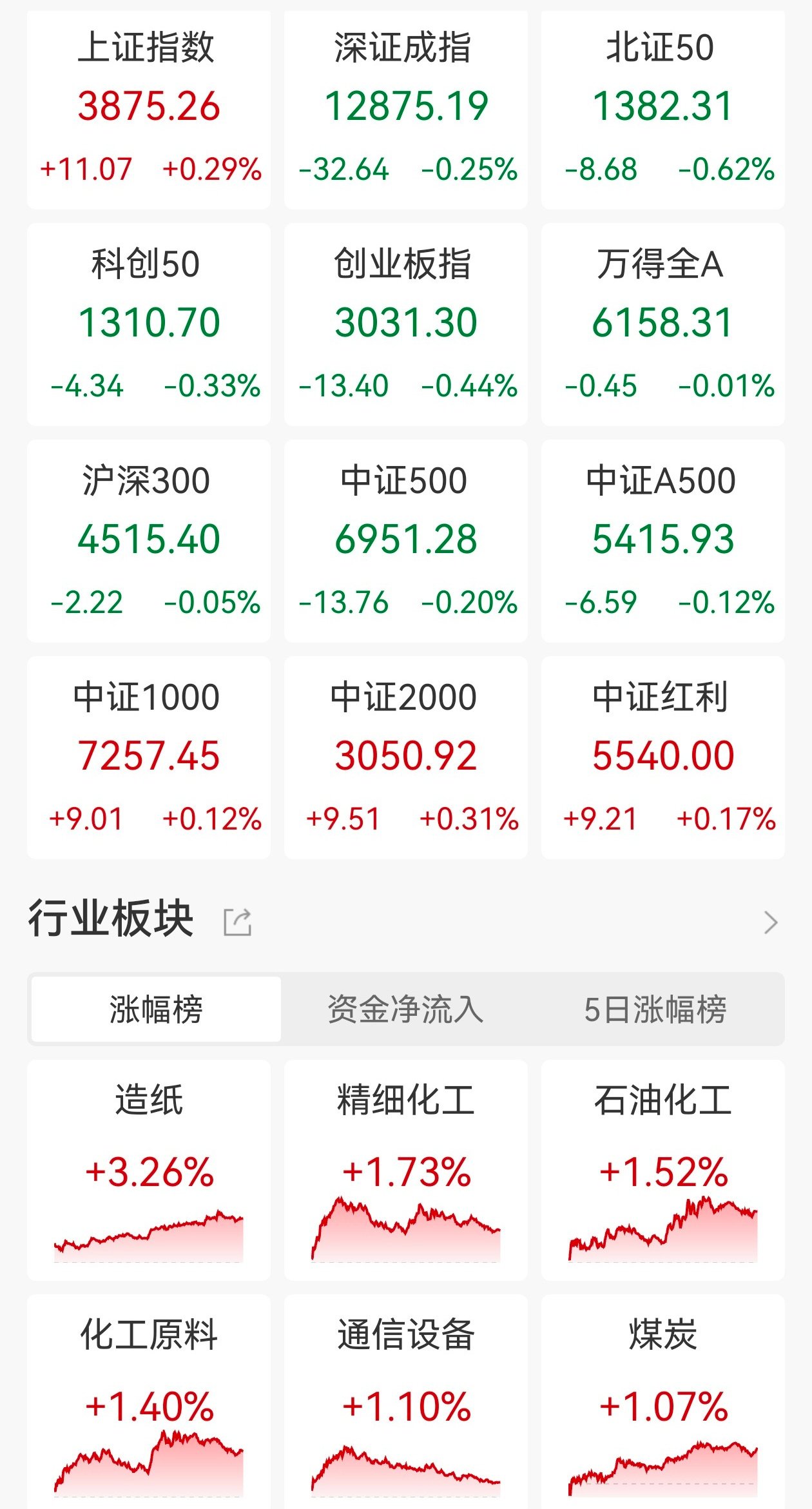Select the 涨幅榜 tab
The image size is (812, 1509).
coord(155,1010)
